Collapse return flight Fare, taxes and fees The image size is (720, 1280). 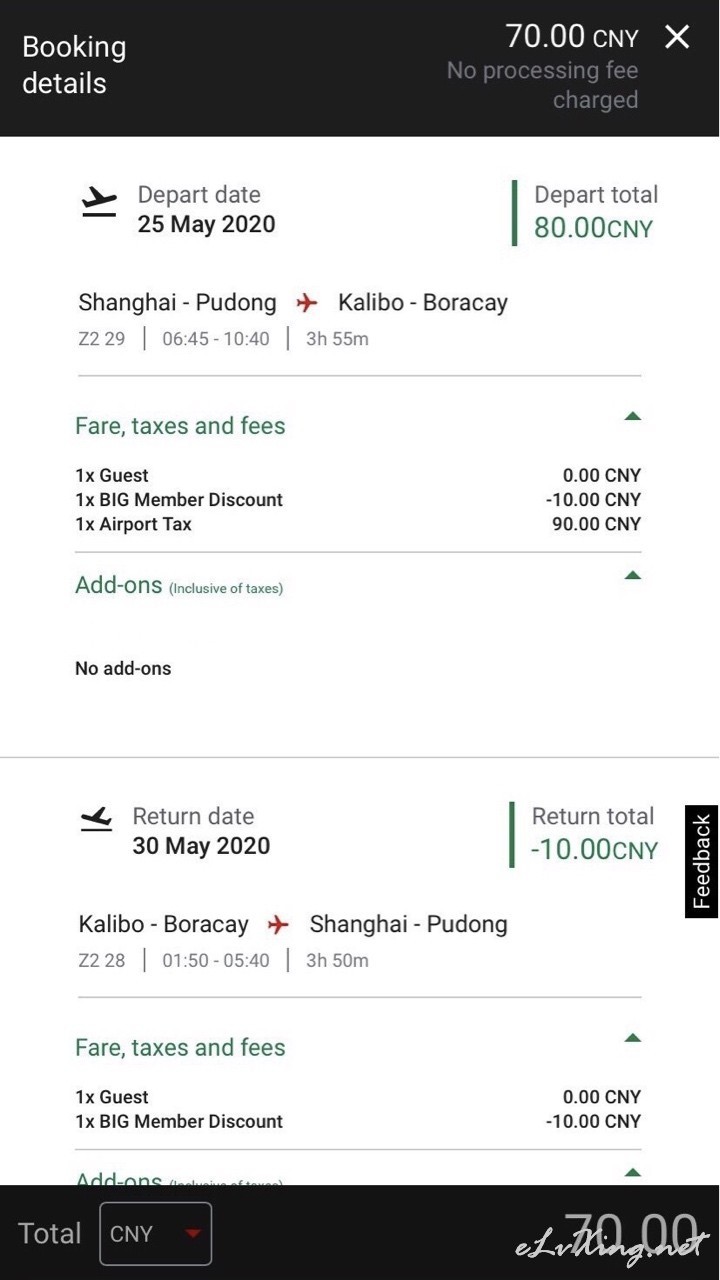632,1038
